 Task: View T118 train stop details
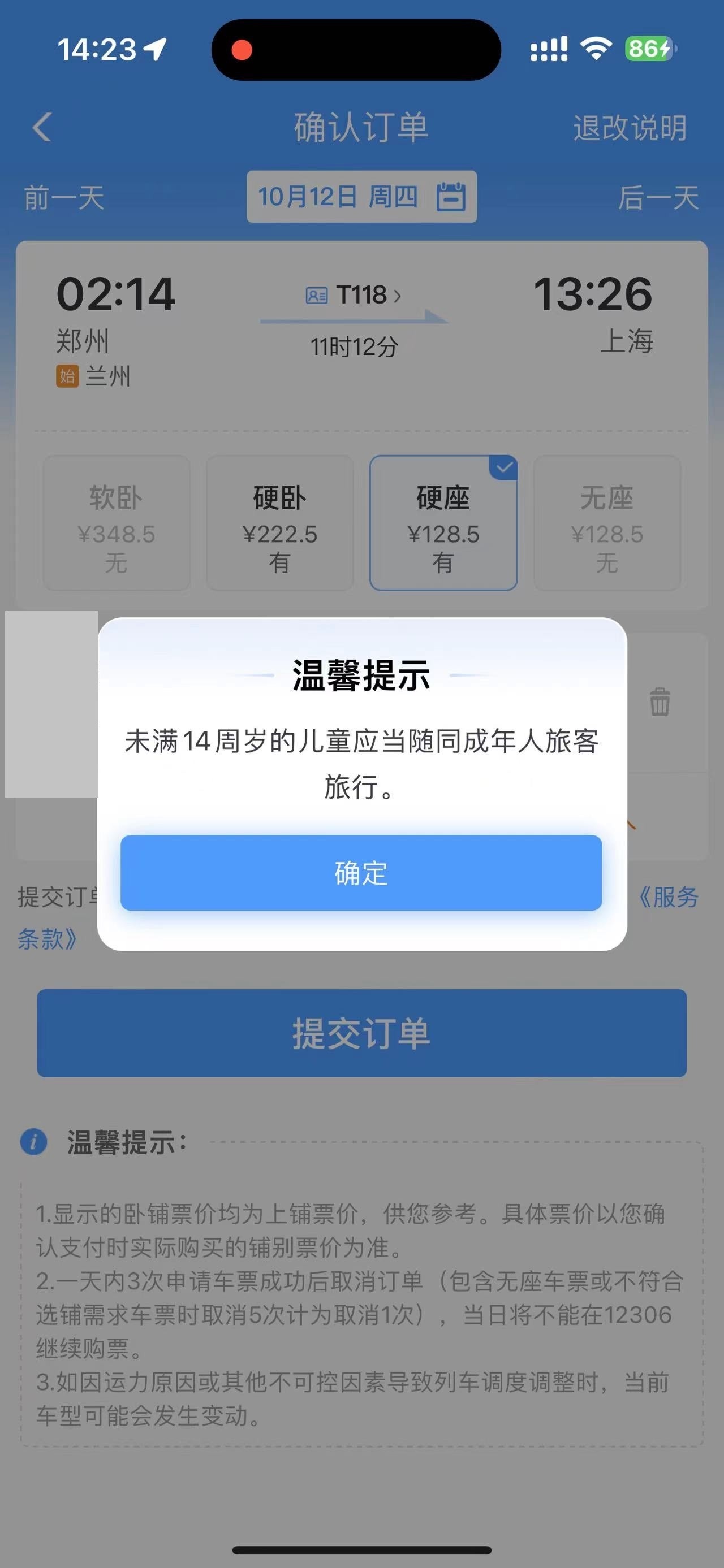[354, 296]
